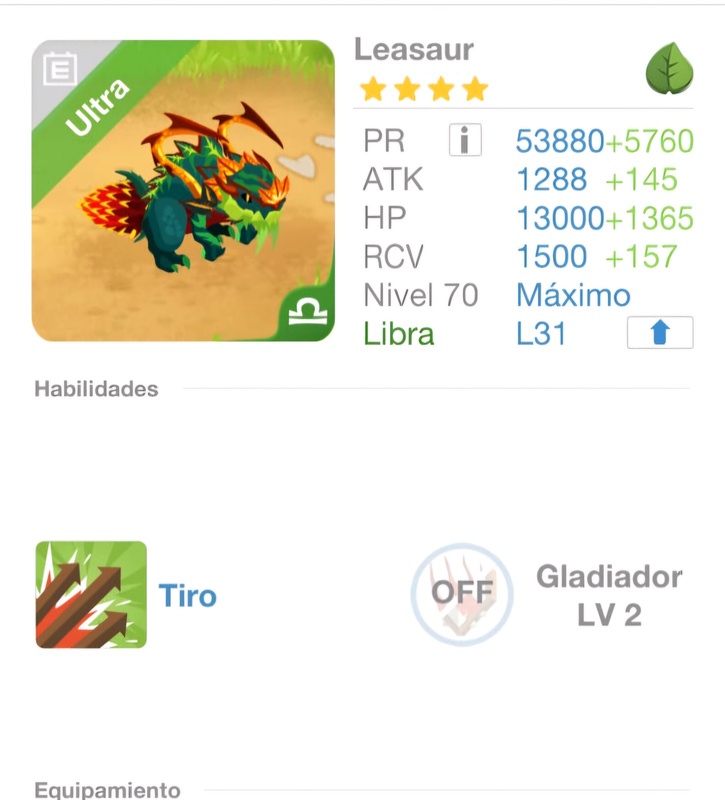Open the PR info icon

pyautogui.click(x=465, y=141)
